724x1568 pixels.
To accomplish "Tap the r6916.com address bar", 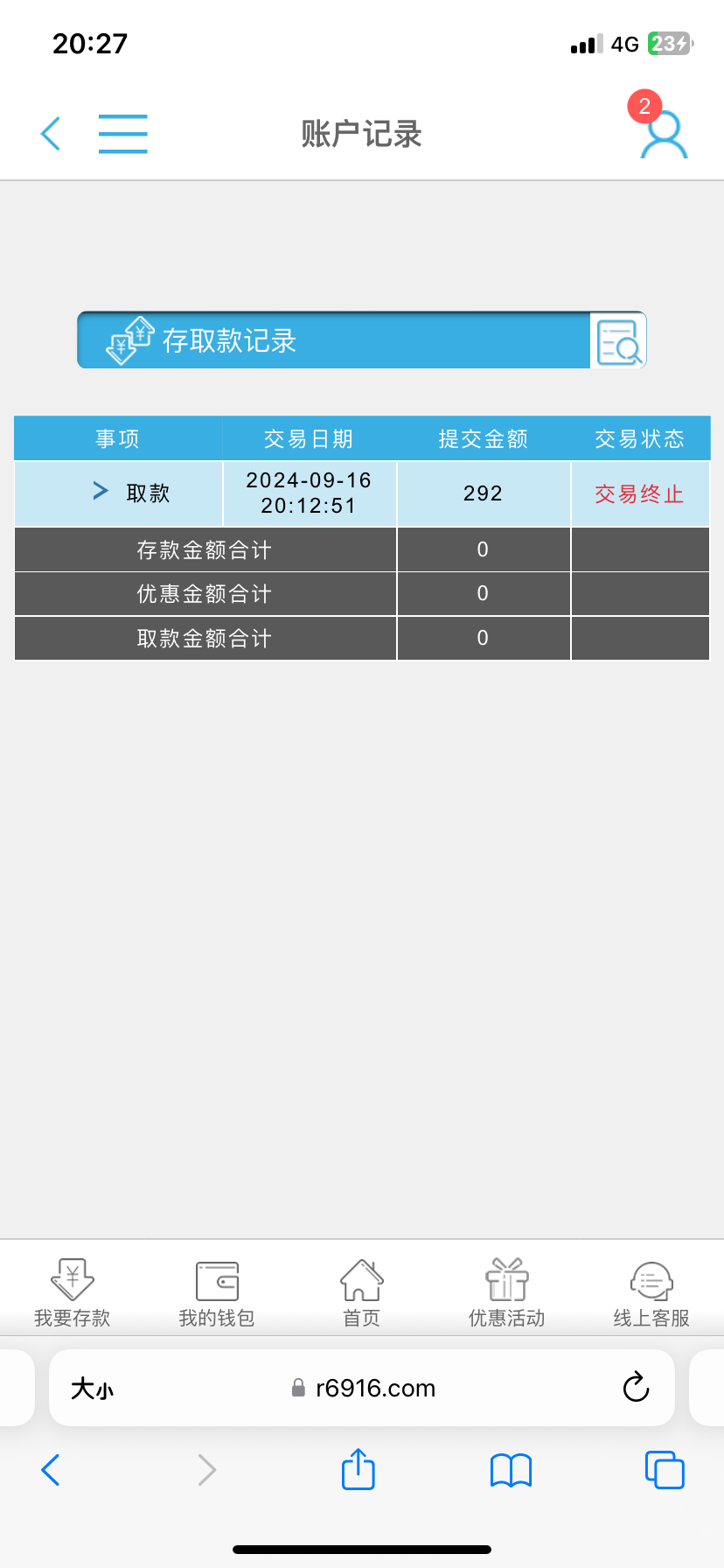I will click(x=374, y=1388).
